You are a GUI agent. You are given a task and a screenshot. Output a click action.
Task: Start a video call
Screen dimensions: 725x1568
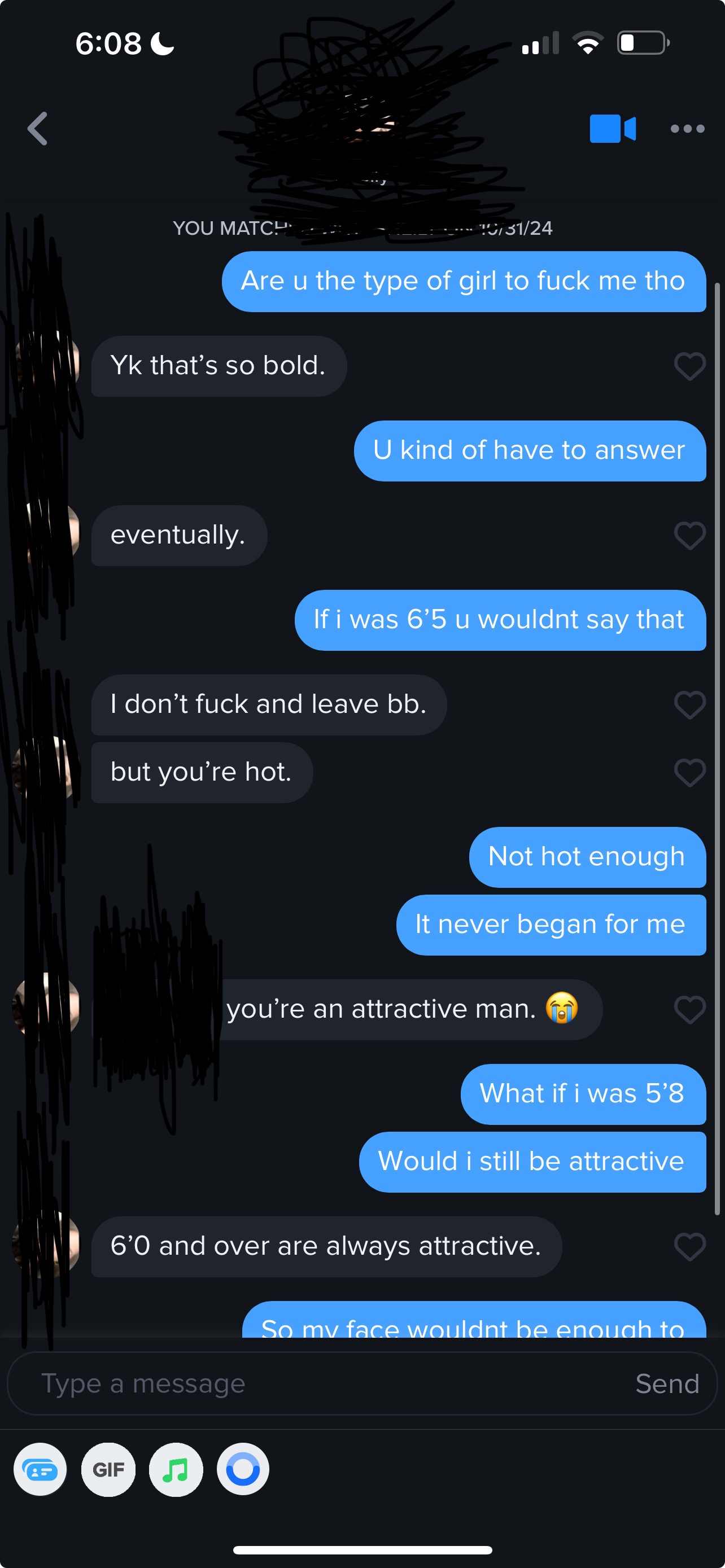click(613, 129)
